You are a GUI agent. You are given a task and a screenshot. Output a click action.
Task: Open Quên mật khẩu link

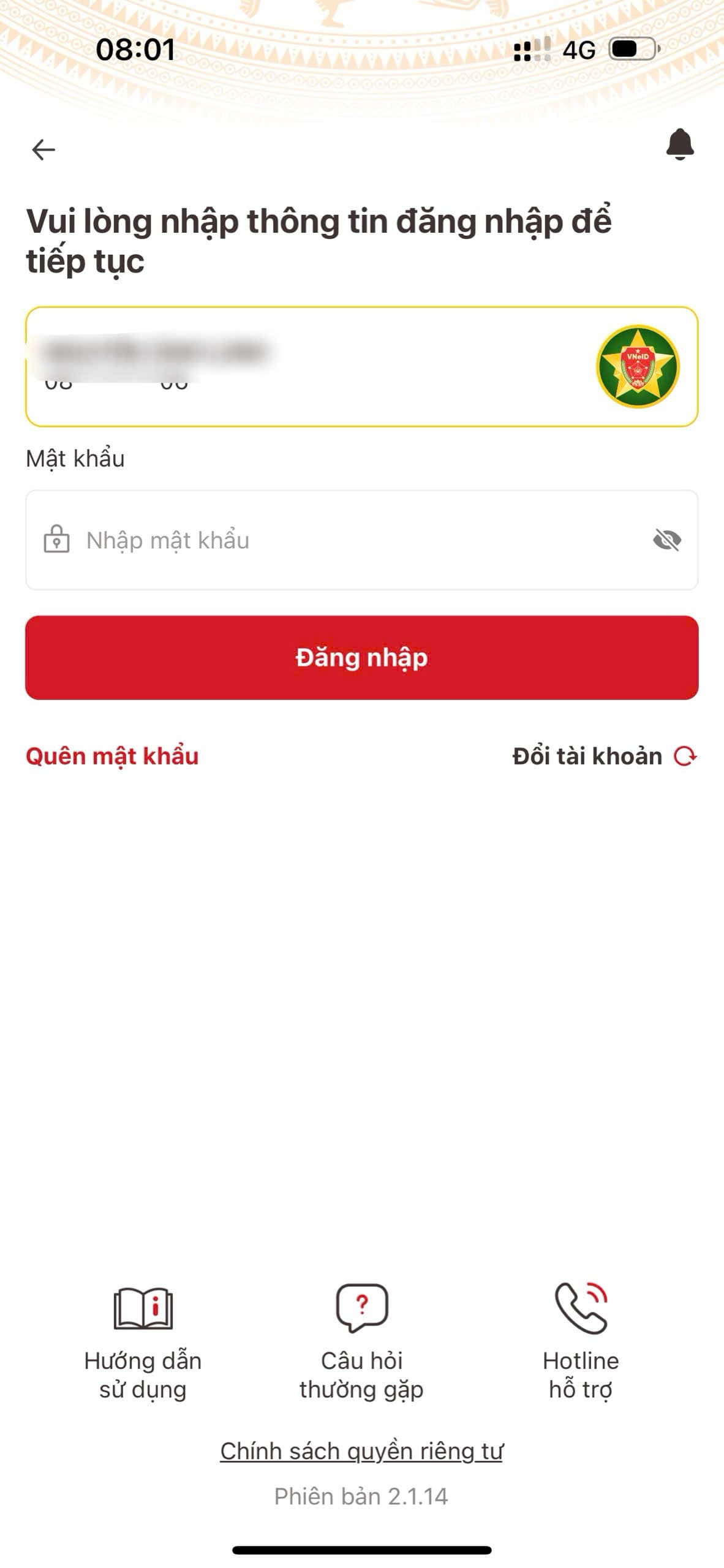[112, 756]
